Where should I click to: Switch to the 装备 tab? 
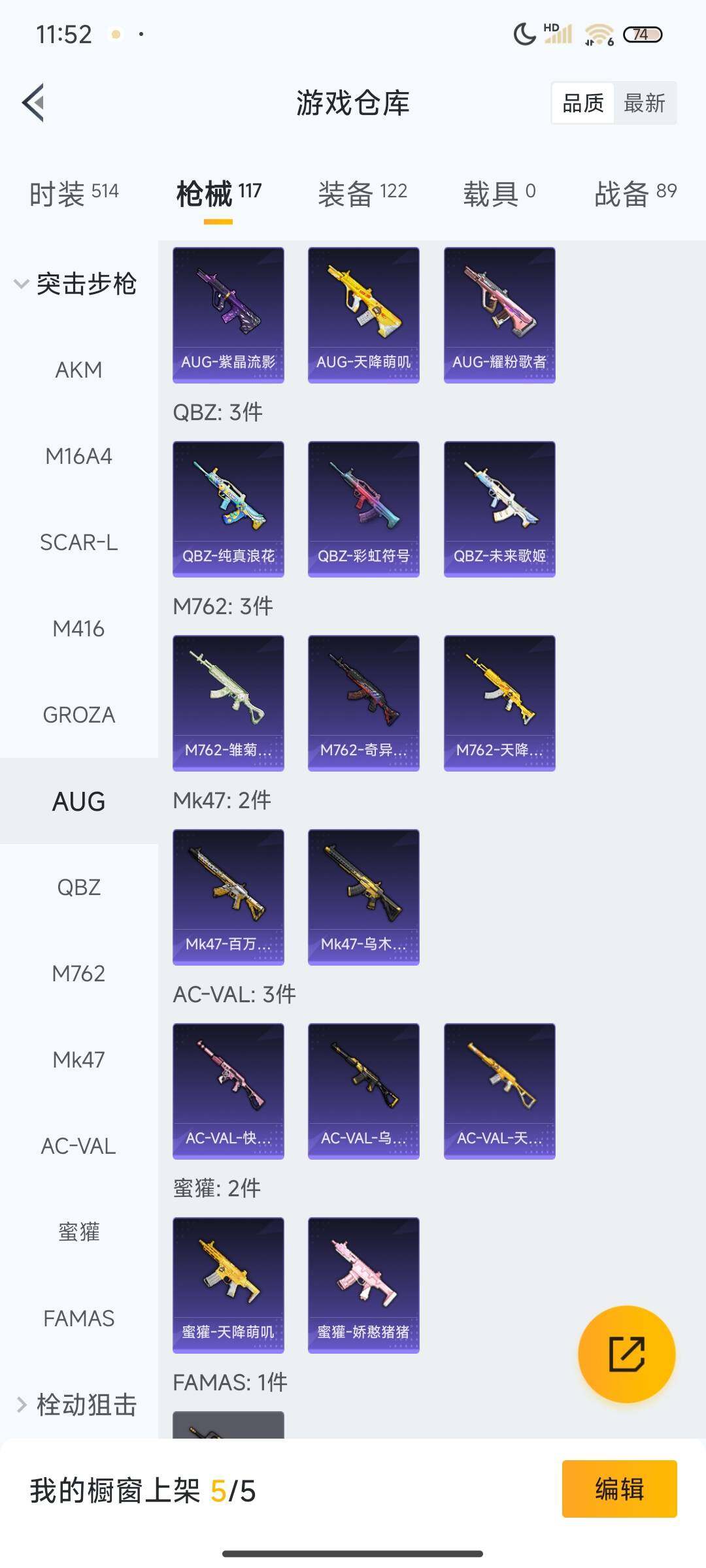(362, 193)
